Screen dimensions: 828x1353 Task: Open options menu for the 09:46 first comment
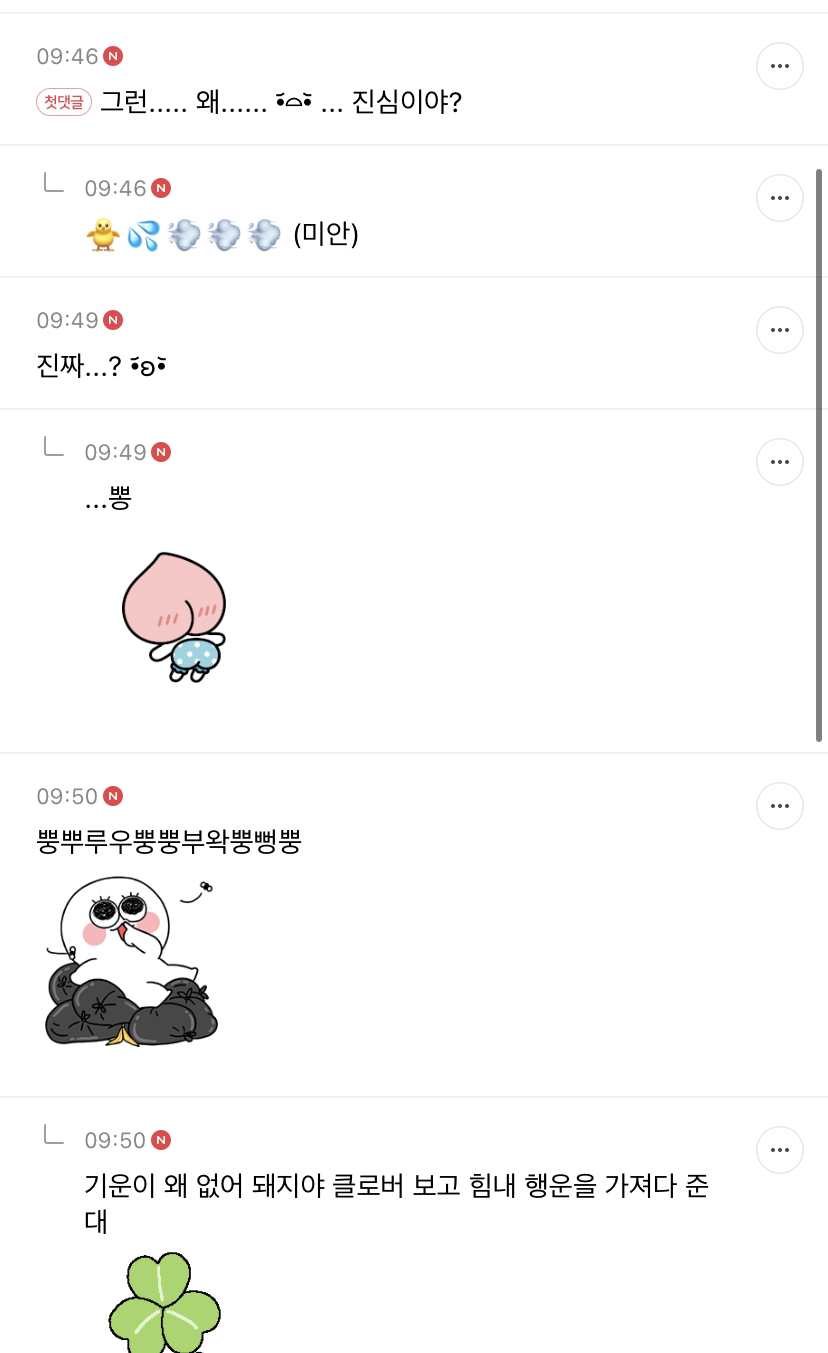(x=780, y=66)
